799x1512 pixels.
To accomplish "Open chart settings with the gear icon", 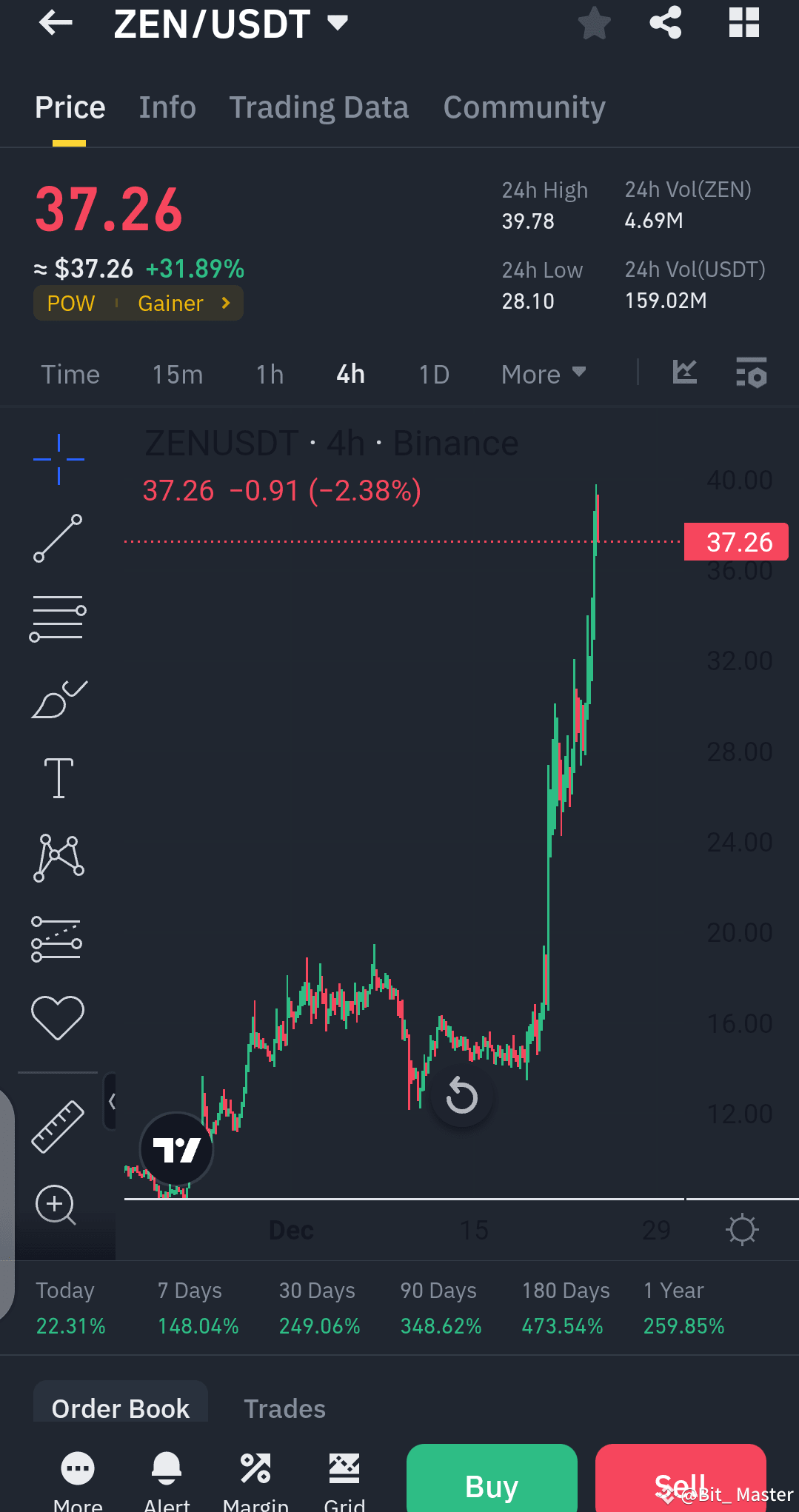I will 741,1228.
